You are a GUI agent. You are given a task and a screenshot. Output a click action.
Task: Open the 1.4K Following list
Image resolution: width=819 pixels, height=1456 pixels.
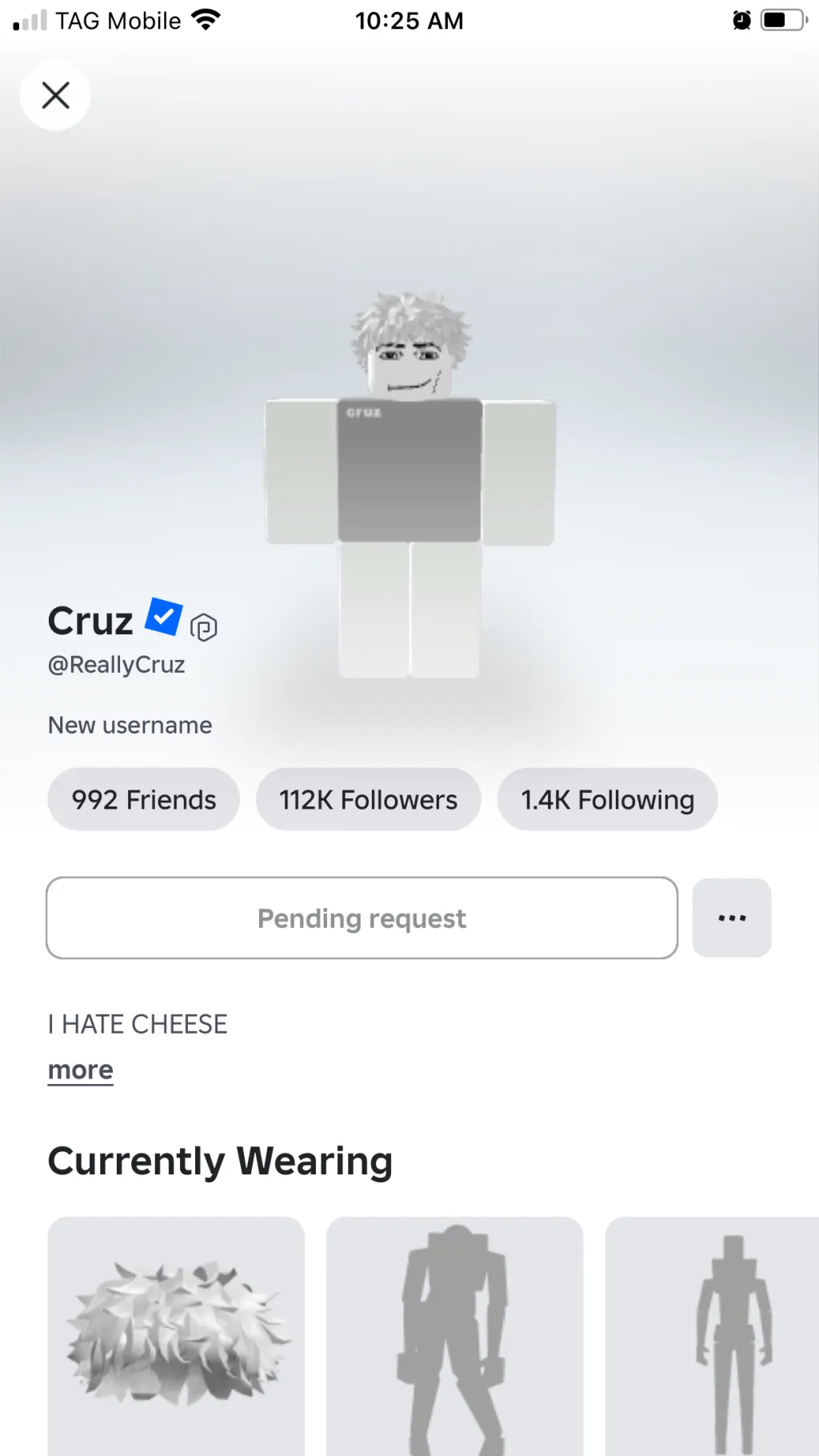click(x=607, y=799)
